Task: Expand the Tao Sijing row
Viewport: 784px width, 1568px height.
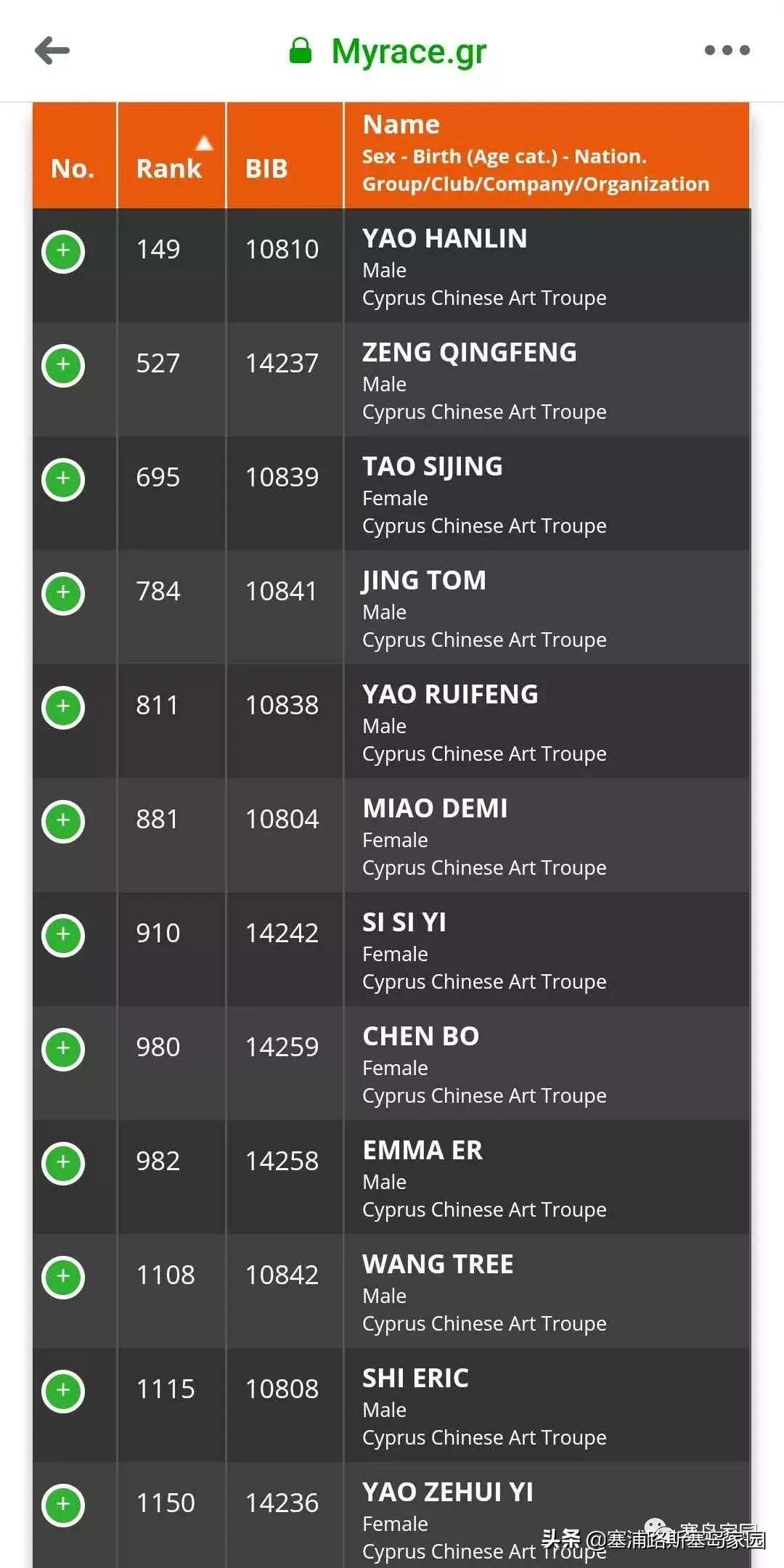Action: coord(64,479)
